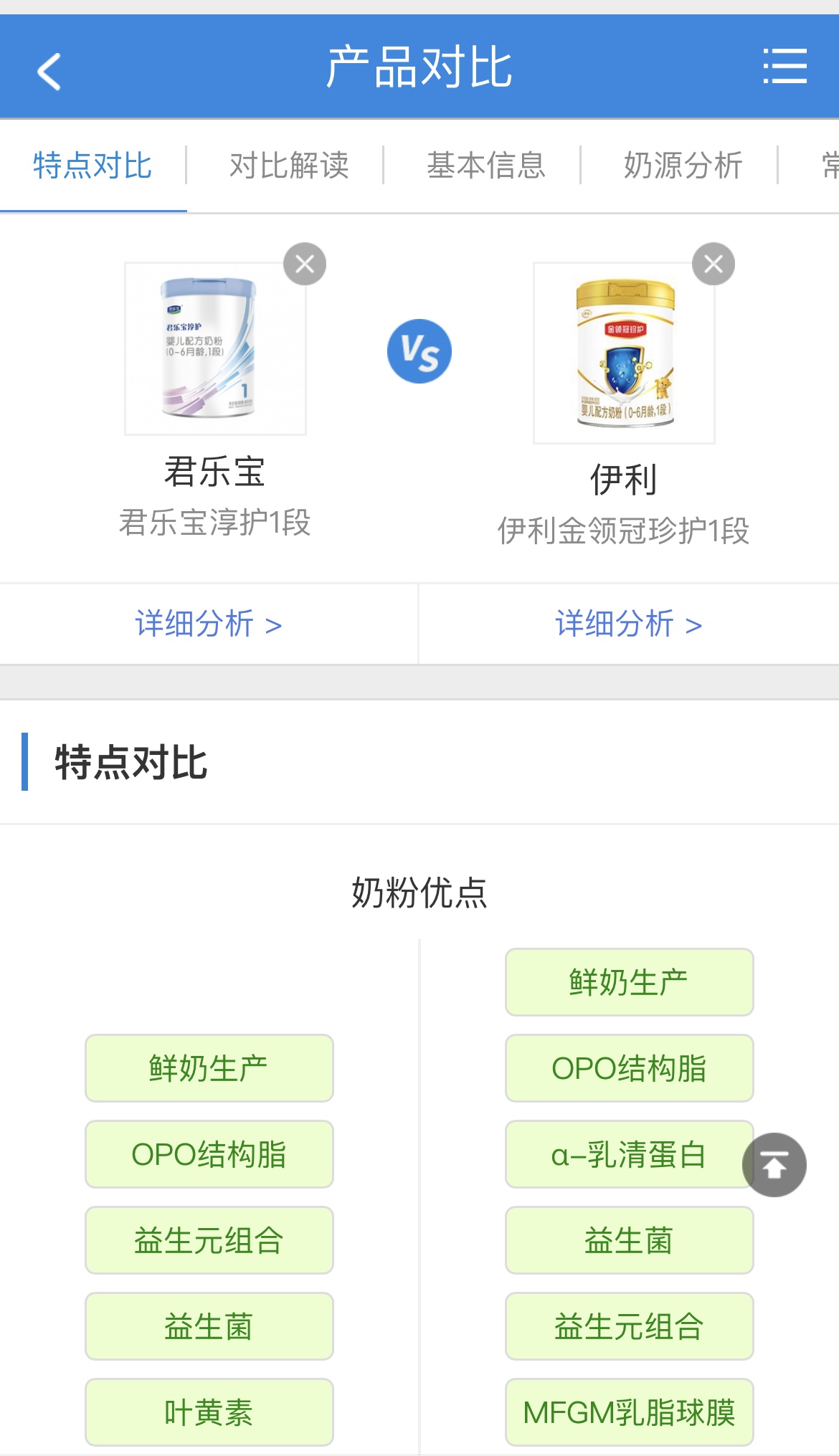Select the 特点对比 tab
The width and height of the screenshot is (839, 1456).
coord(93,166)
